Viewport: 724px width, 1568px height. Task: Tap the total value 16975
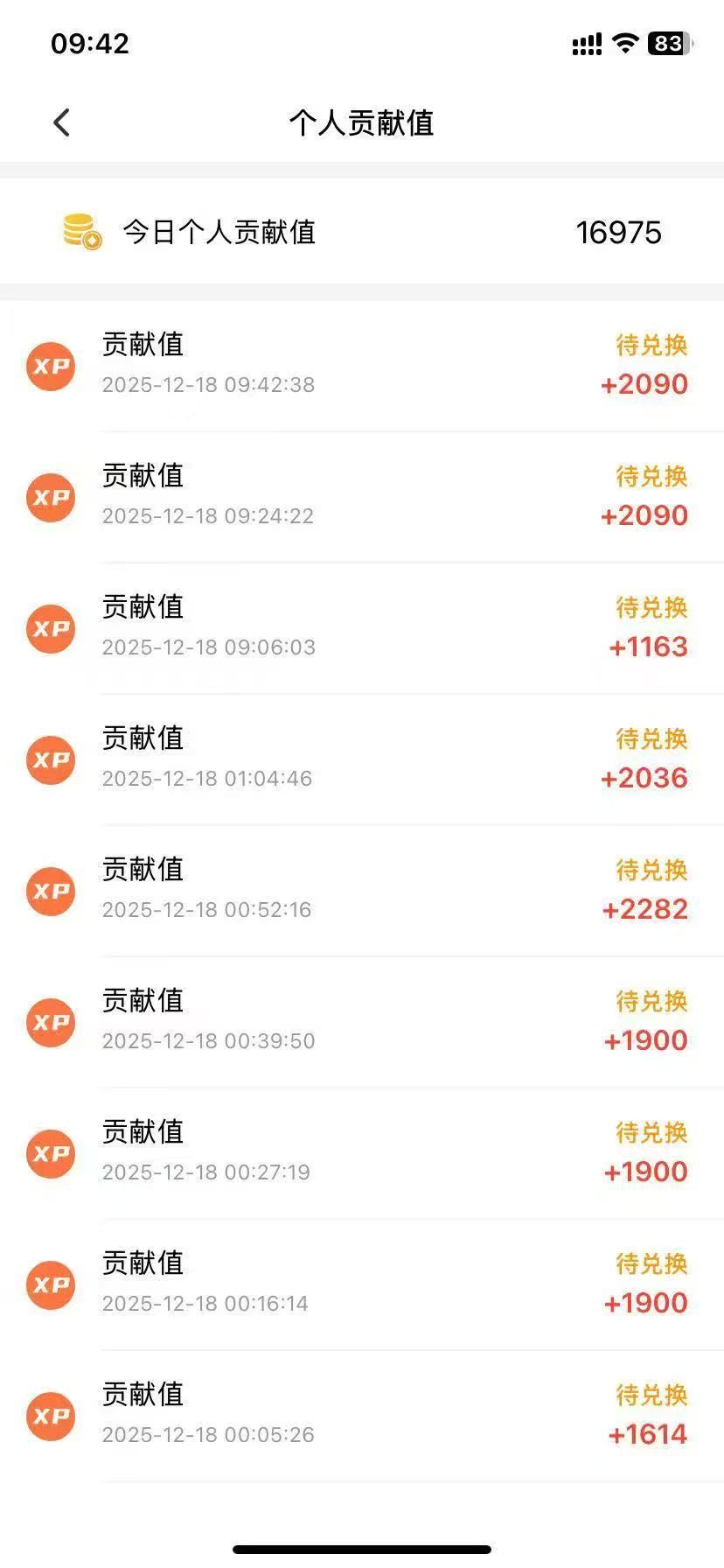619,232
